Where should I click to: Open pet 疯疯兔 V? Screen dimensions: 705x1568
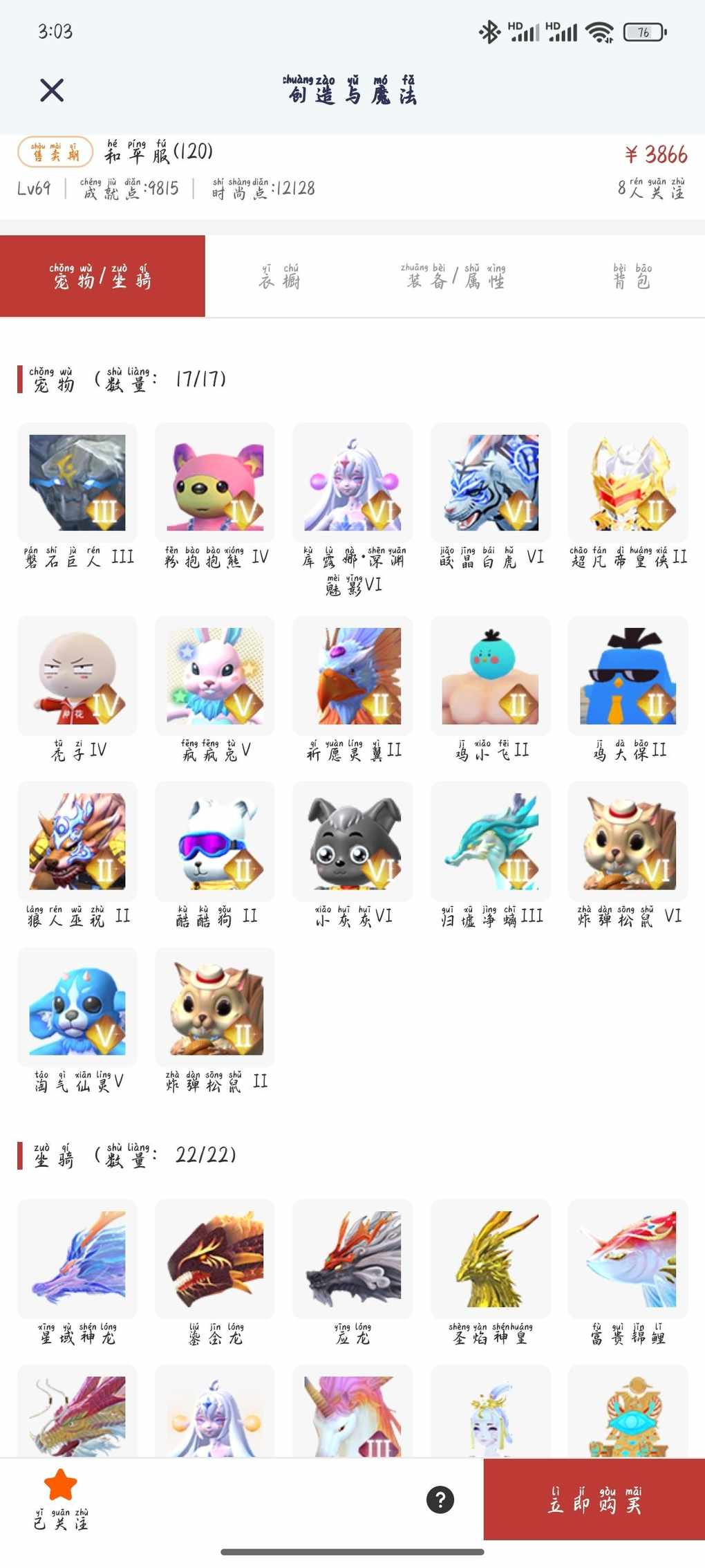[215, 676]
